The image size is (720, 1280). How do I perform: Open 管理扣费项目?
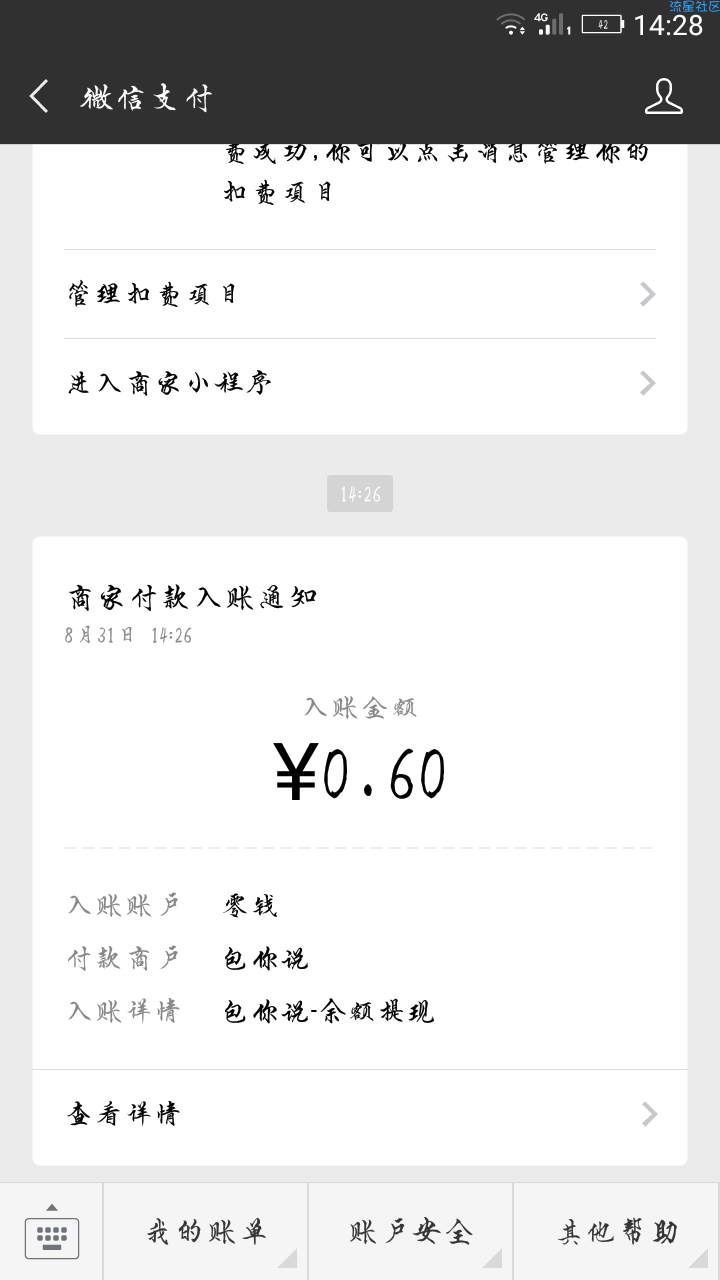(360, 294)
